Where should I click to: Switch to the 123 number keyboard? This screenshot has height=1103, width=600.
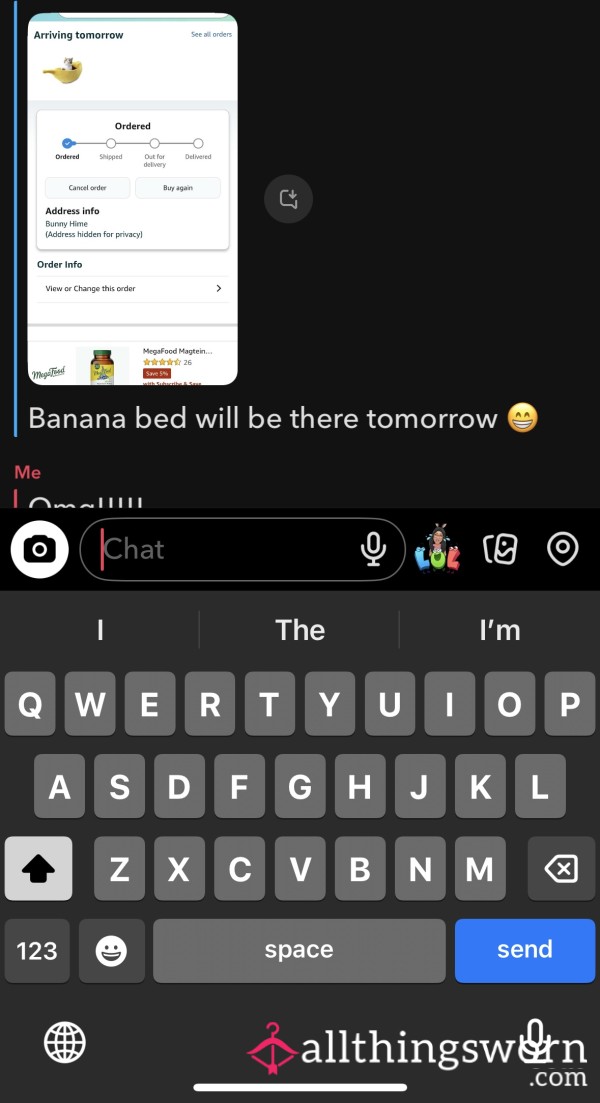coord(37,950)
